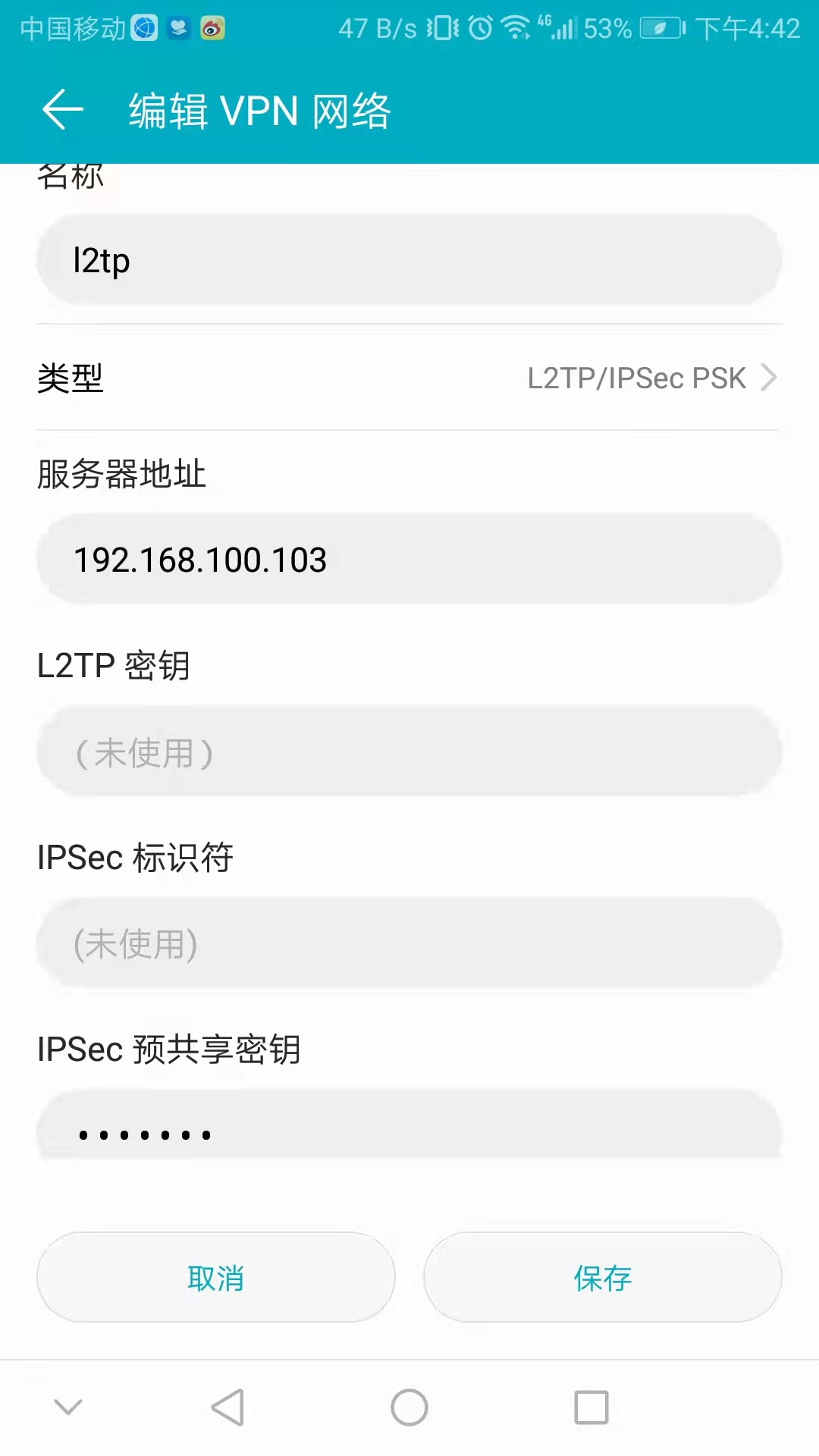Go to the home screen
The image size is (819, 1456).
(x=409, y=1407)
